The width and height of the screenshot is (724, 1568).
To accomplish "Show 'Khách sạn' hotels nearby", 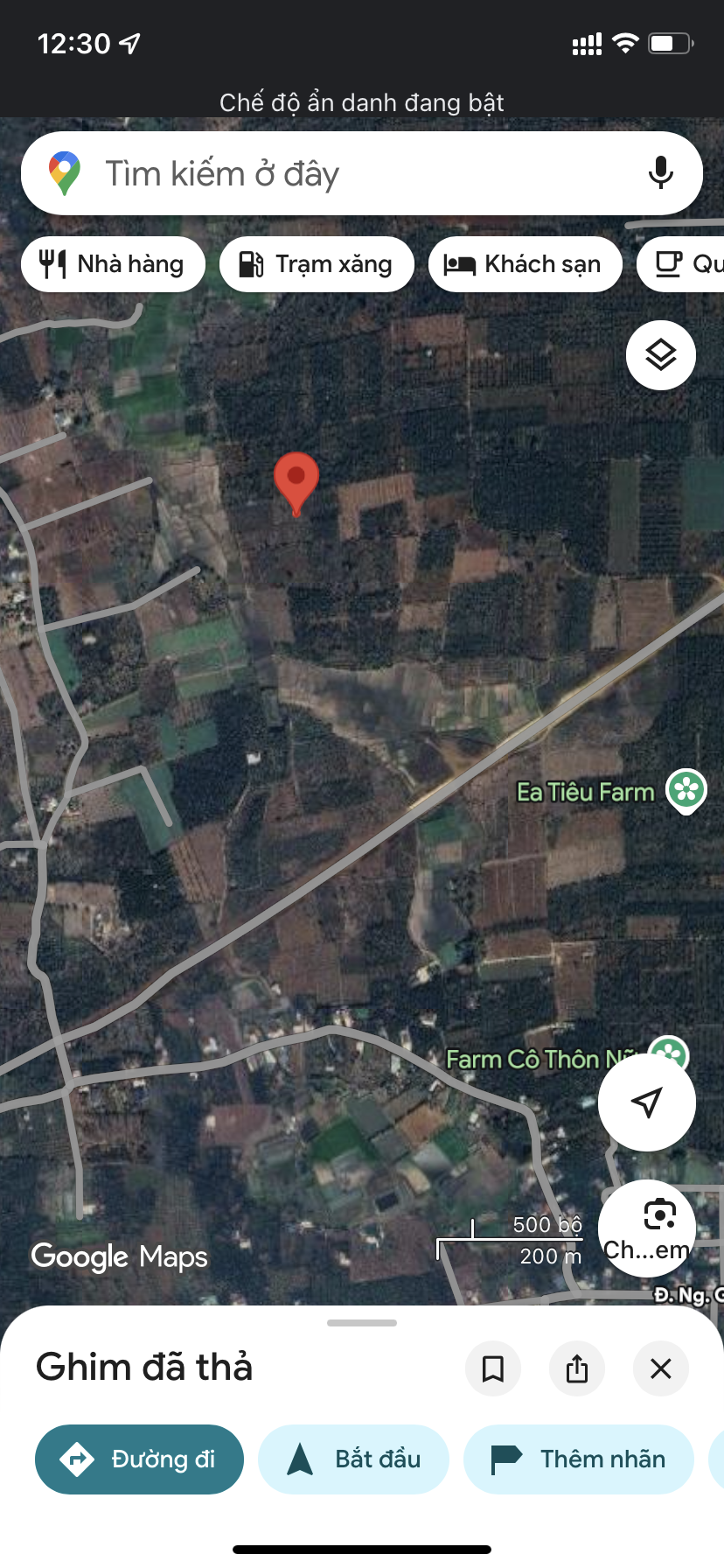I will point(525,264).
